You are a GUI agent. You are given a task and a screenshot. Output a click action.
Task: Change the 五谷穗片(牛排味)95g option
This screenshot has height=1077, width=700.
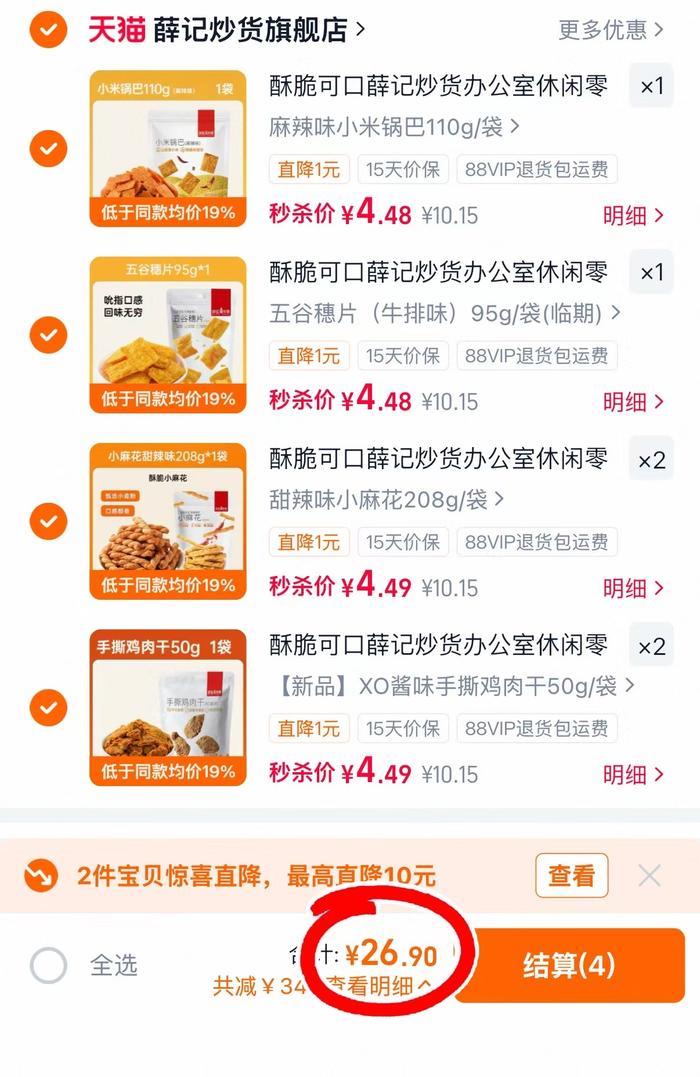tap(445, 313)
